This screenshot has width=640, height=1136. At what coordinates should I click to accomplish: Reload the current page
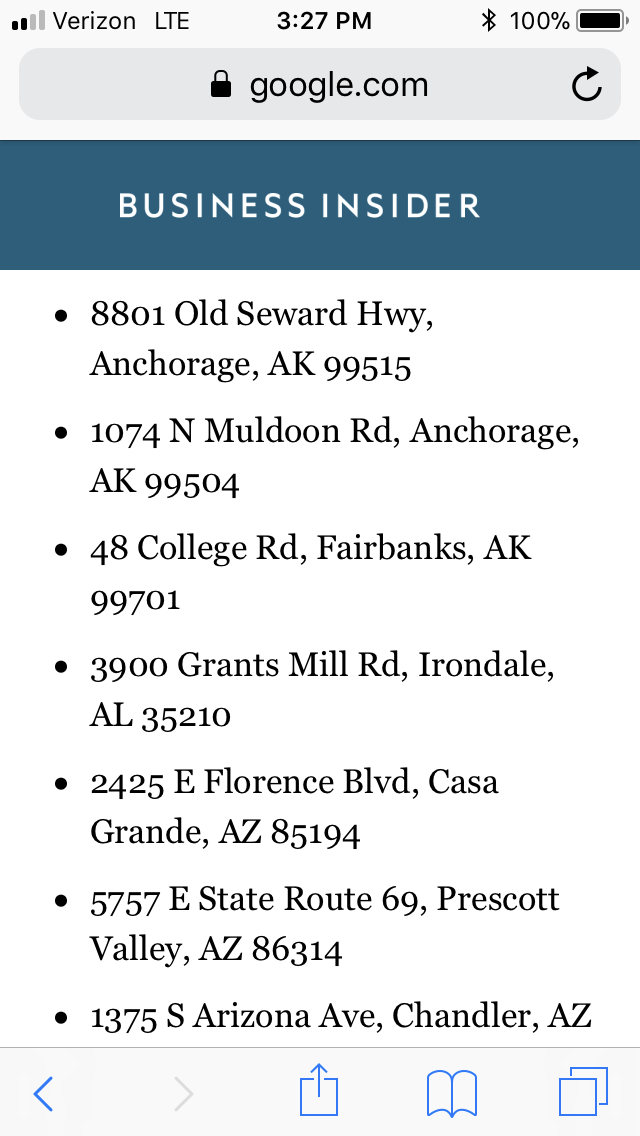pos(587,86)
